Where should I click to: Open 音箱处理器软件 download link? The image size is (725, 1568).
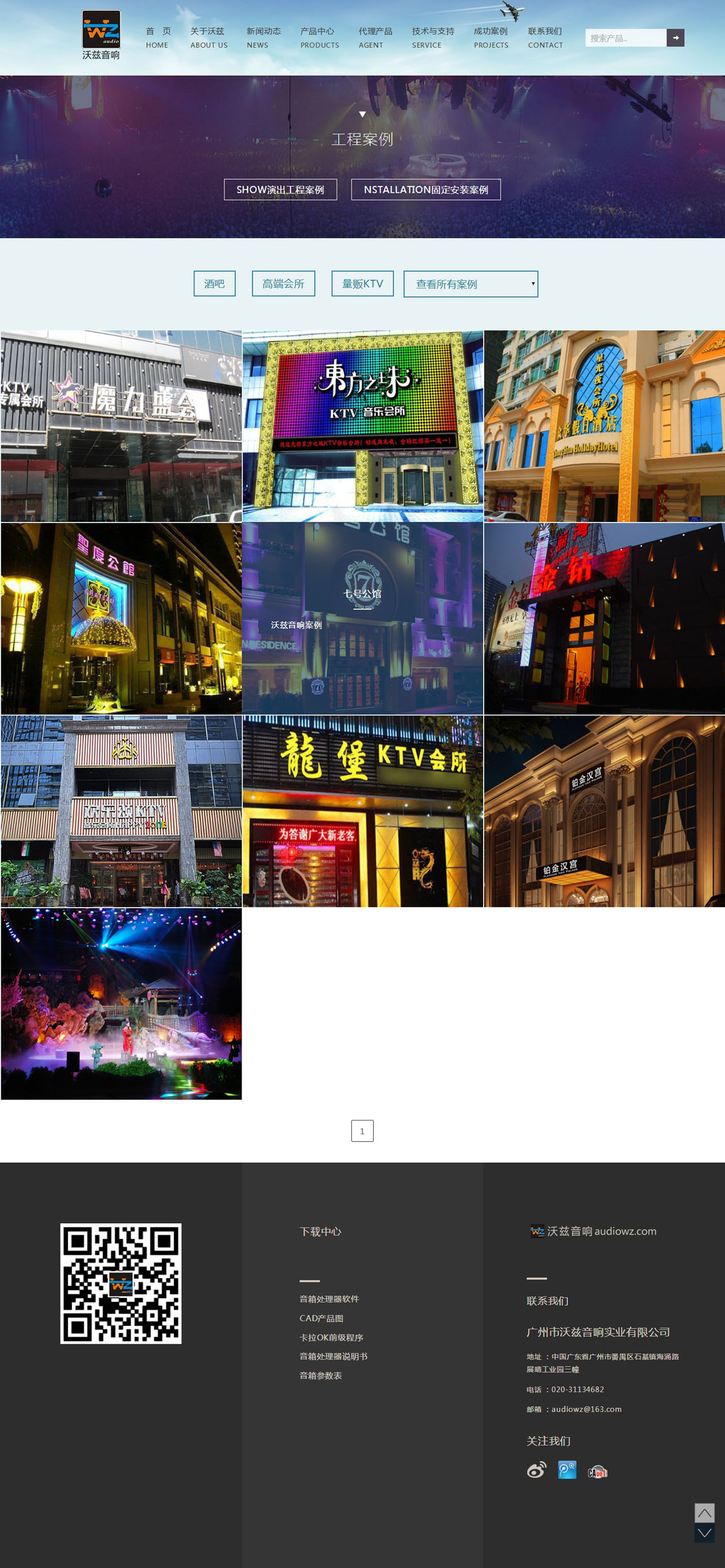click(x=329, y=1299)
